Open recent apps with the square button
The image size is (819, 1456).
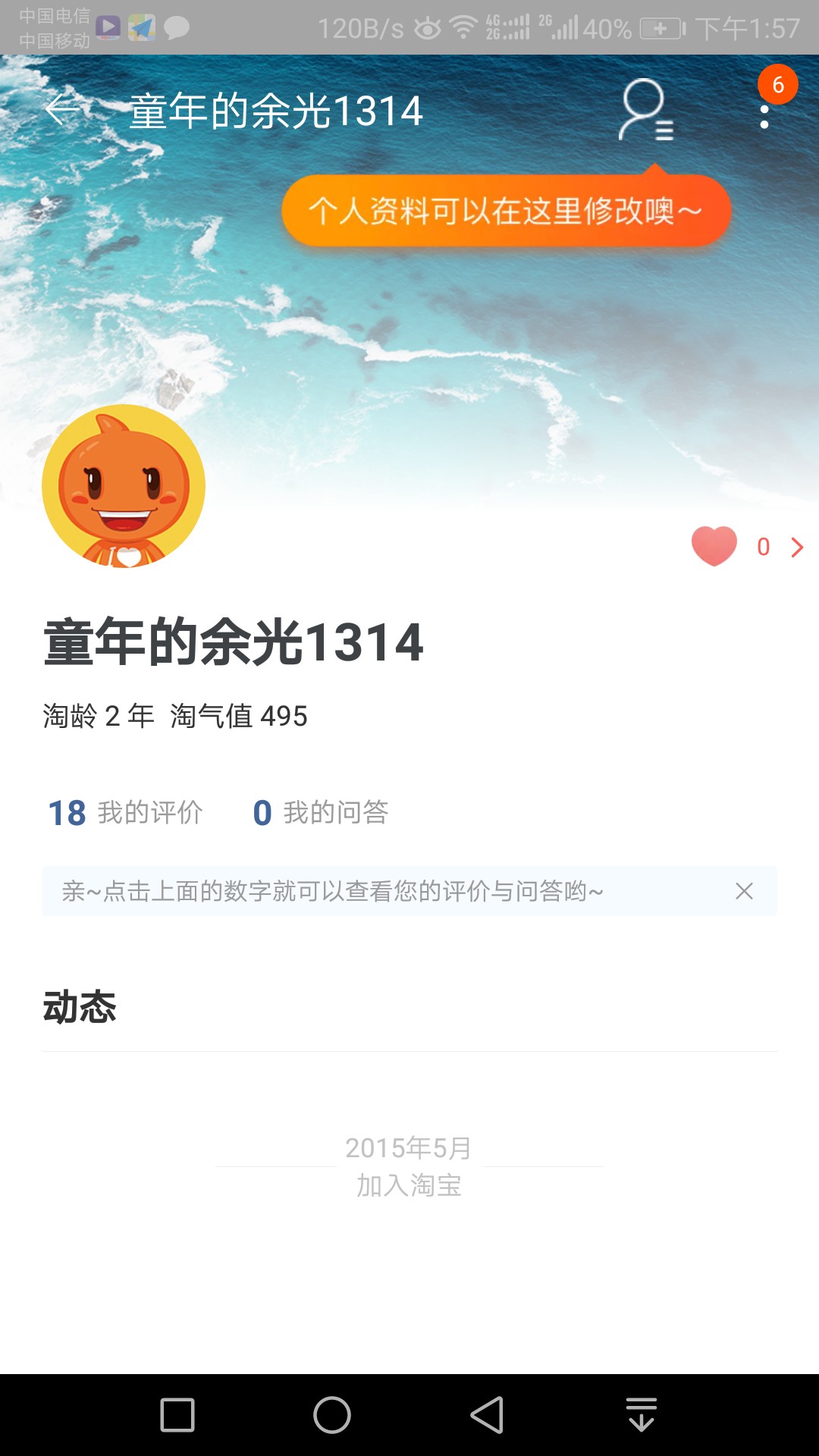[x=177, y=1415]
